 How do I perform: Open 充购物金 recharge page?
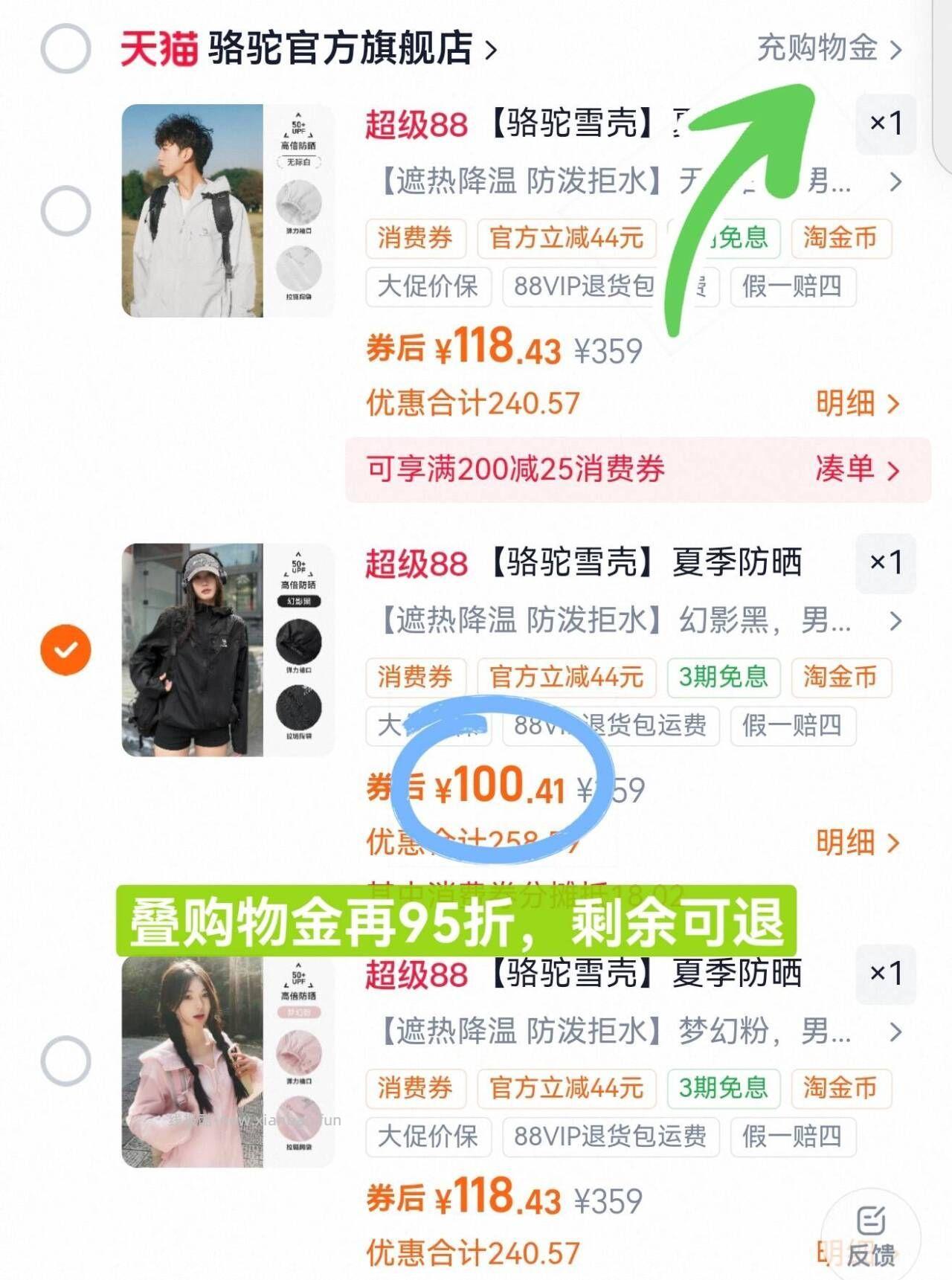(x=817, y=48)
